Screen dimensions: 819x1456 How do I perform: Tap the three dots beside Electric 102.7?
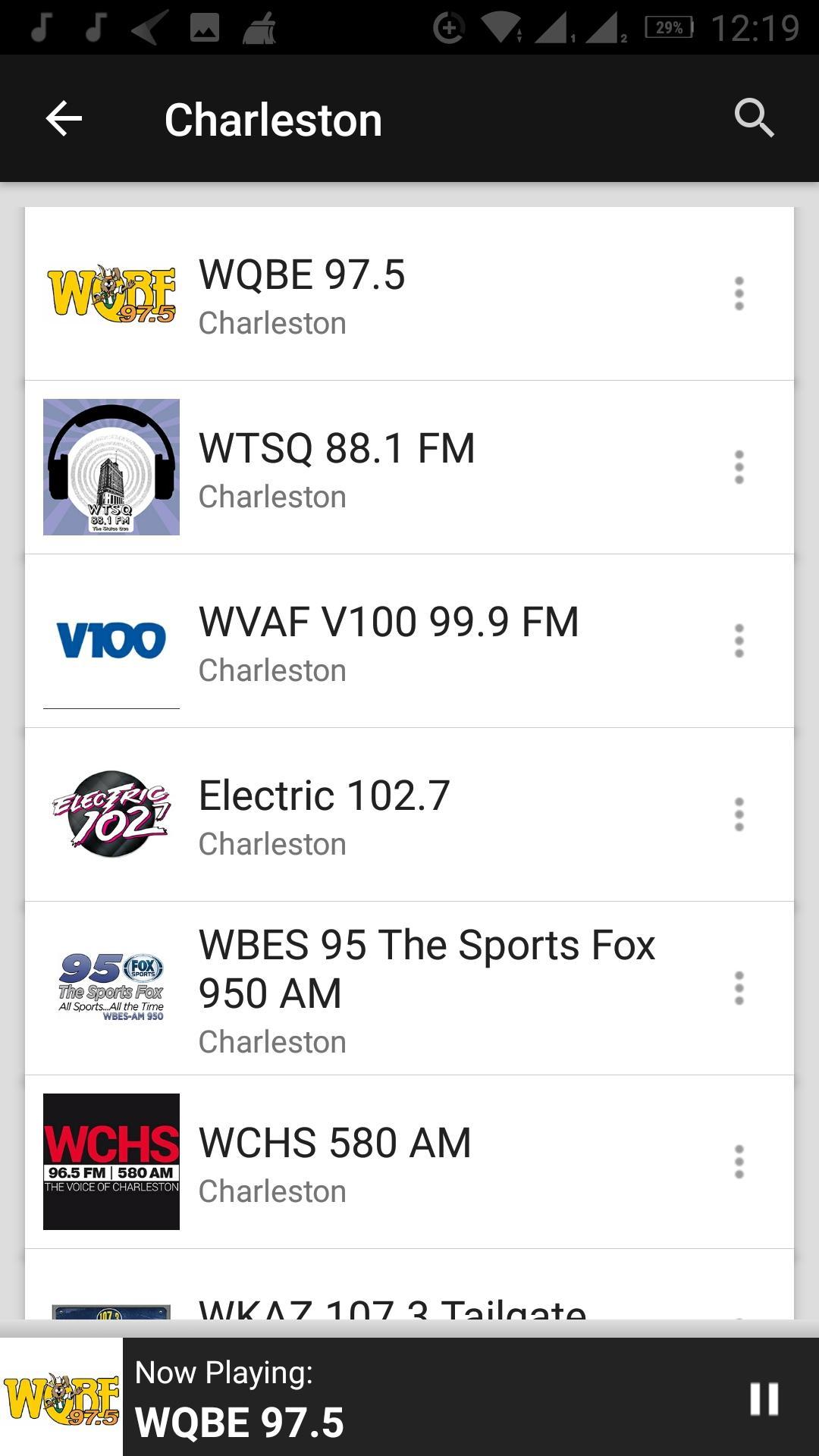click(x=739, y=814)
